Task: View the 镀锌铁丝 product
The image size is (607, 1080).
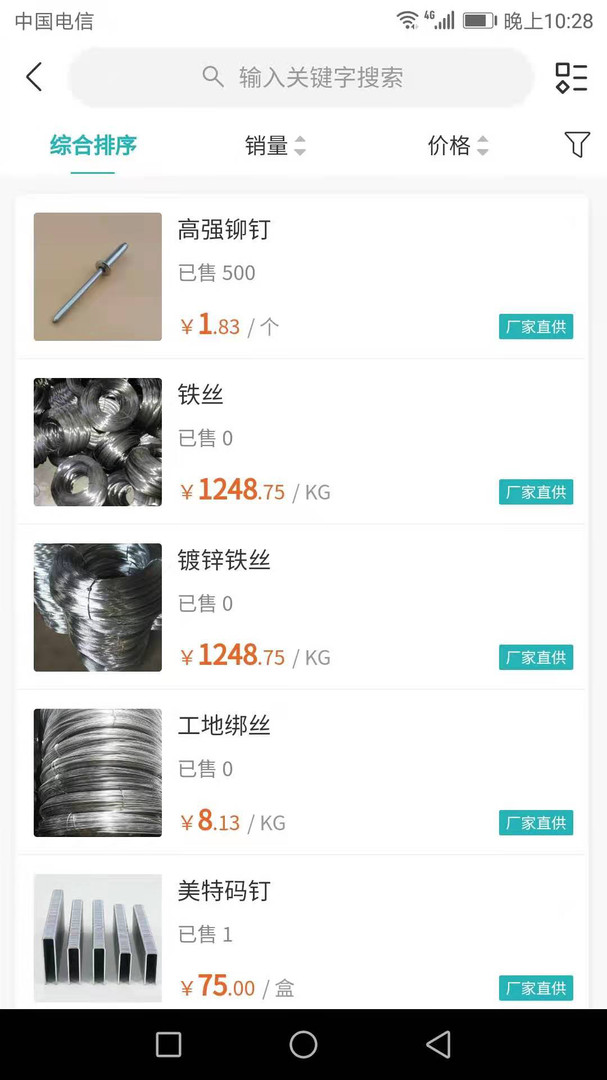Action: pos(300,607)
